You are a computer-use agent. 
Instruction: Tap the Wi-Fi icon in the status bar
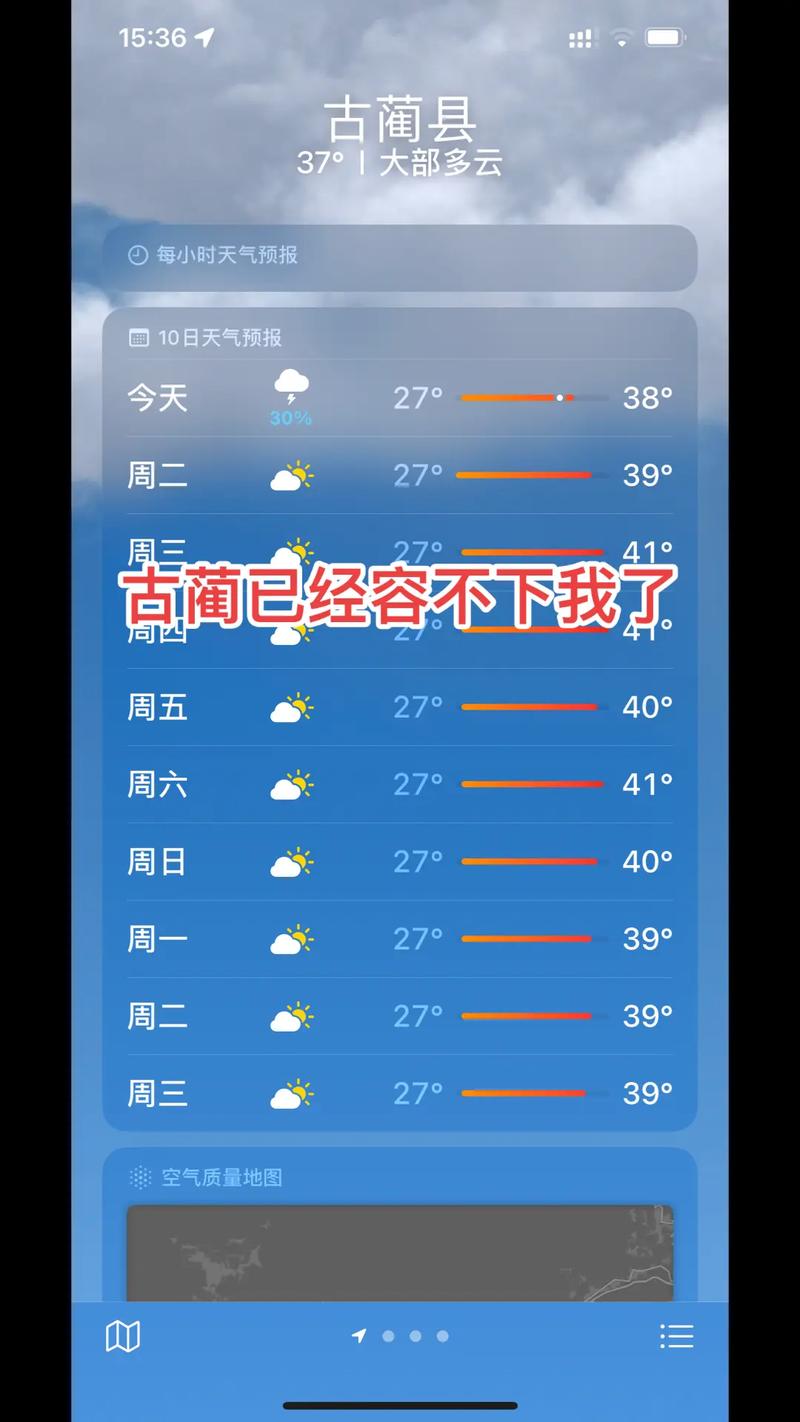(x=621, y=37)
